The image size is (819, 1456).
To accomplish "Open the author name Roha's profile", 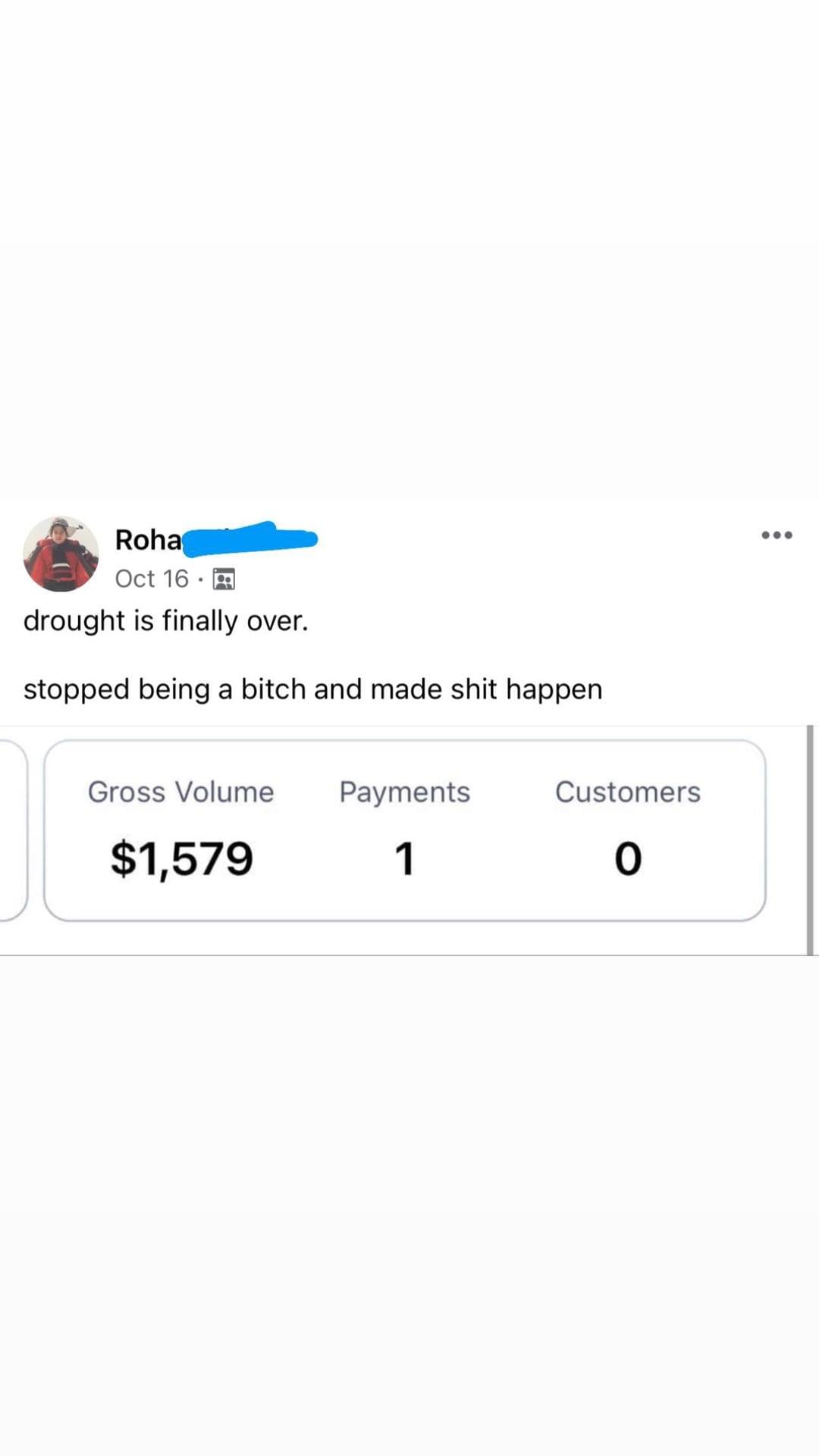I will coord(149,540).
